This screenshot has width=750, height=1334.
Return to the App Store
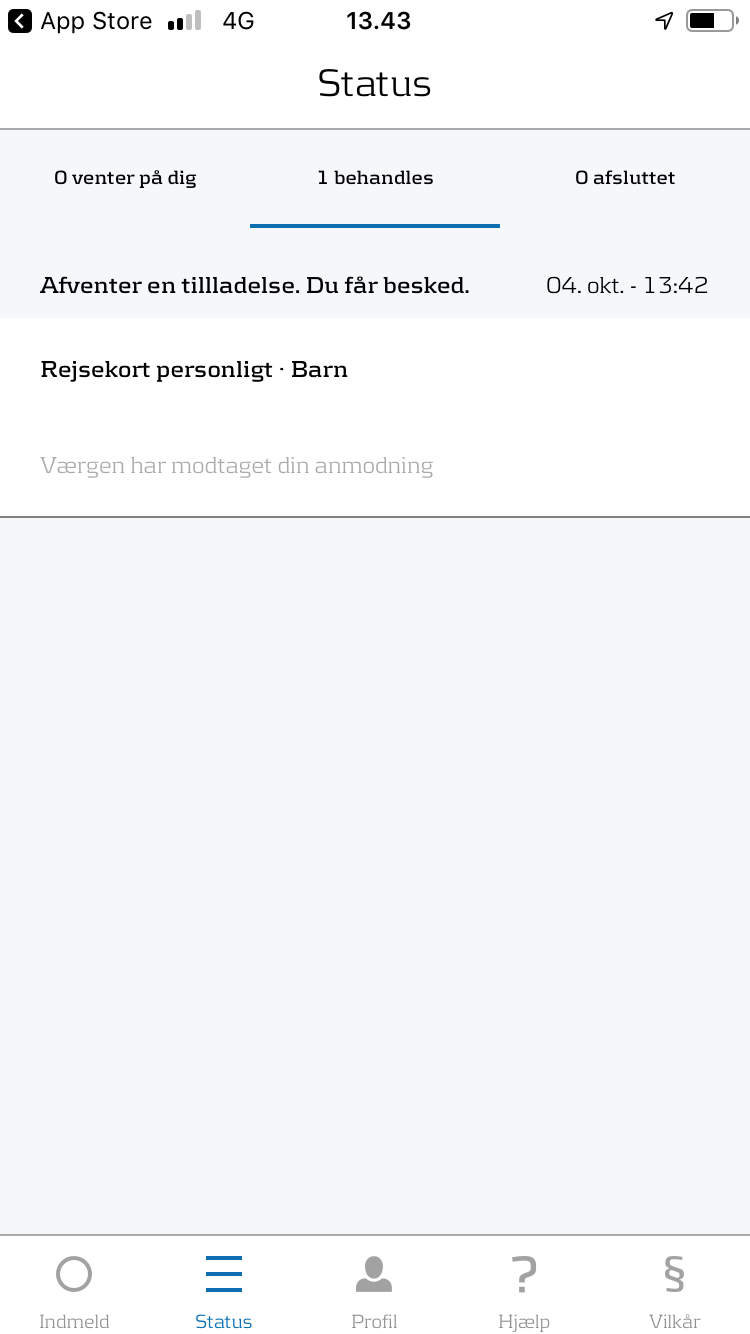click(80, 21)
